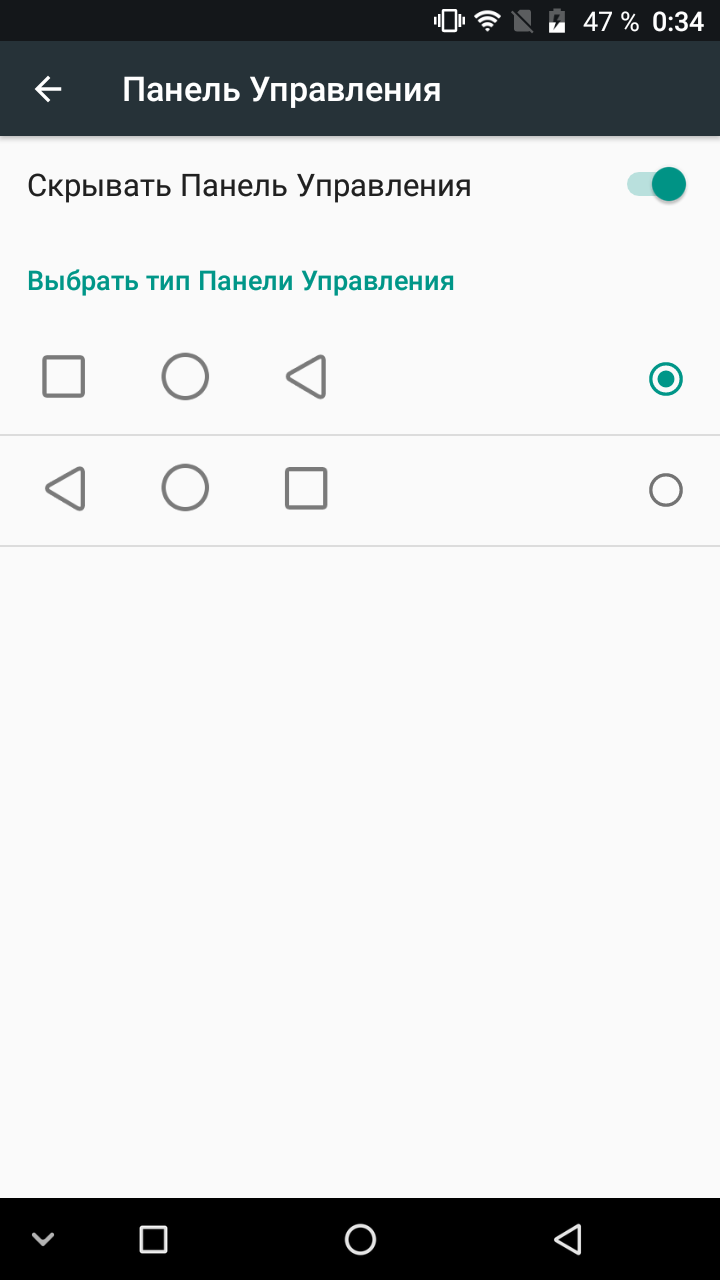Select the square-circle-triangle panel layout
Image resolution: width=720 pixels, height=1280 pixels.
[x=360, y=379]
